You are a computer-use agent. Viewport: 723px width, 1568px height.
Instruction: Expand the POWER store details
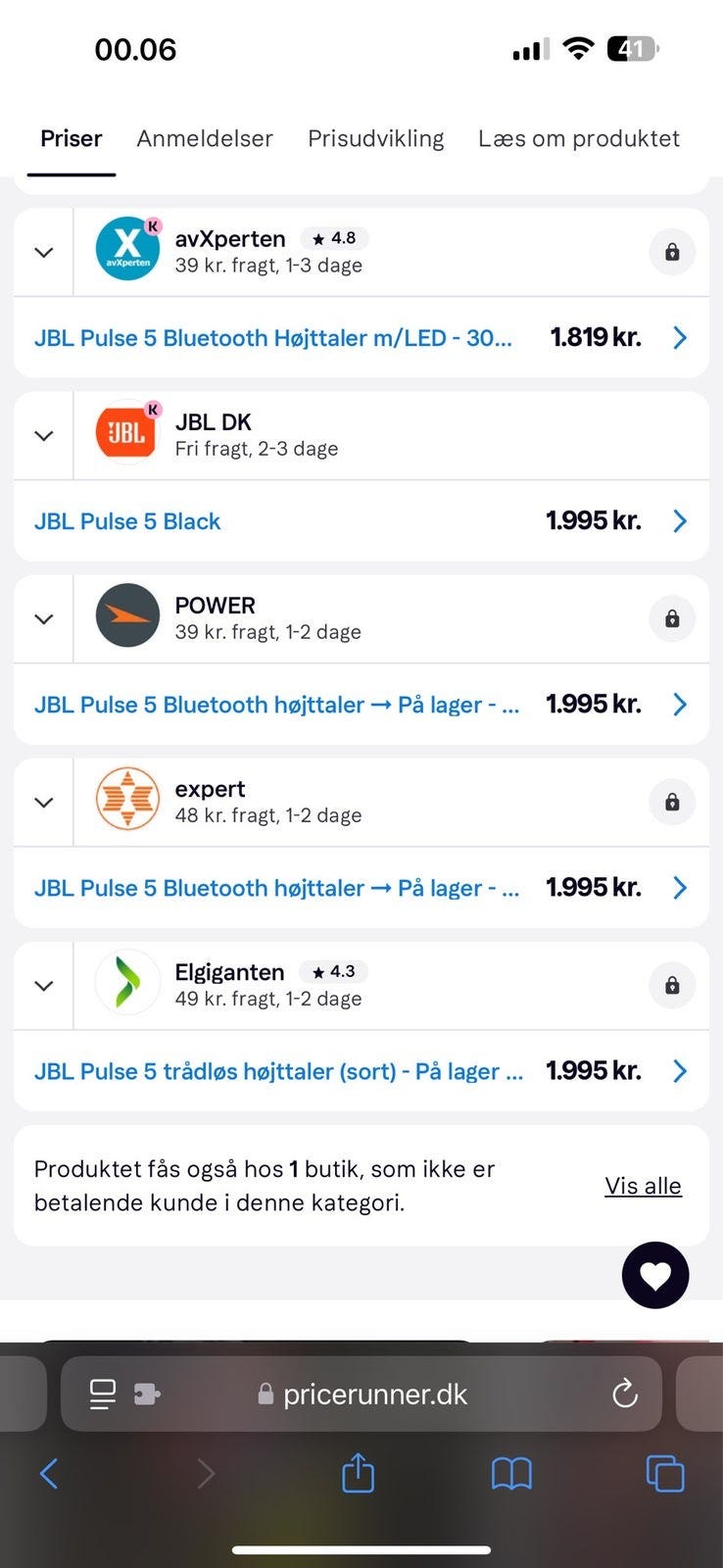pos(43,618)
